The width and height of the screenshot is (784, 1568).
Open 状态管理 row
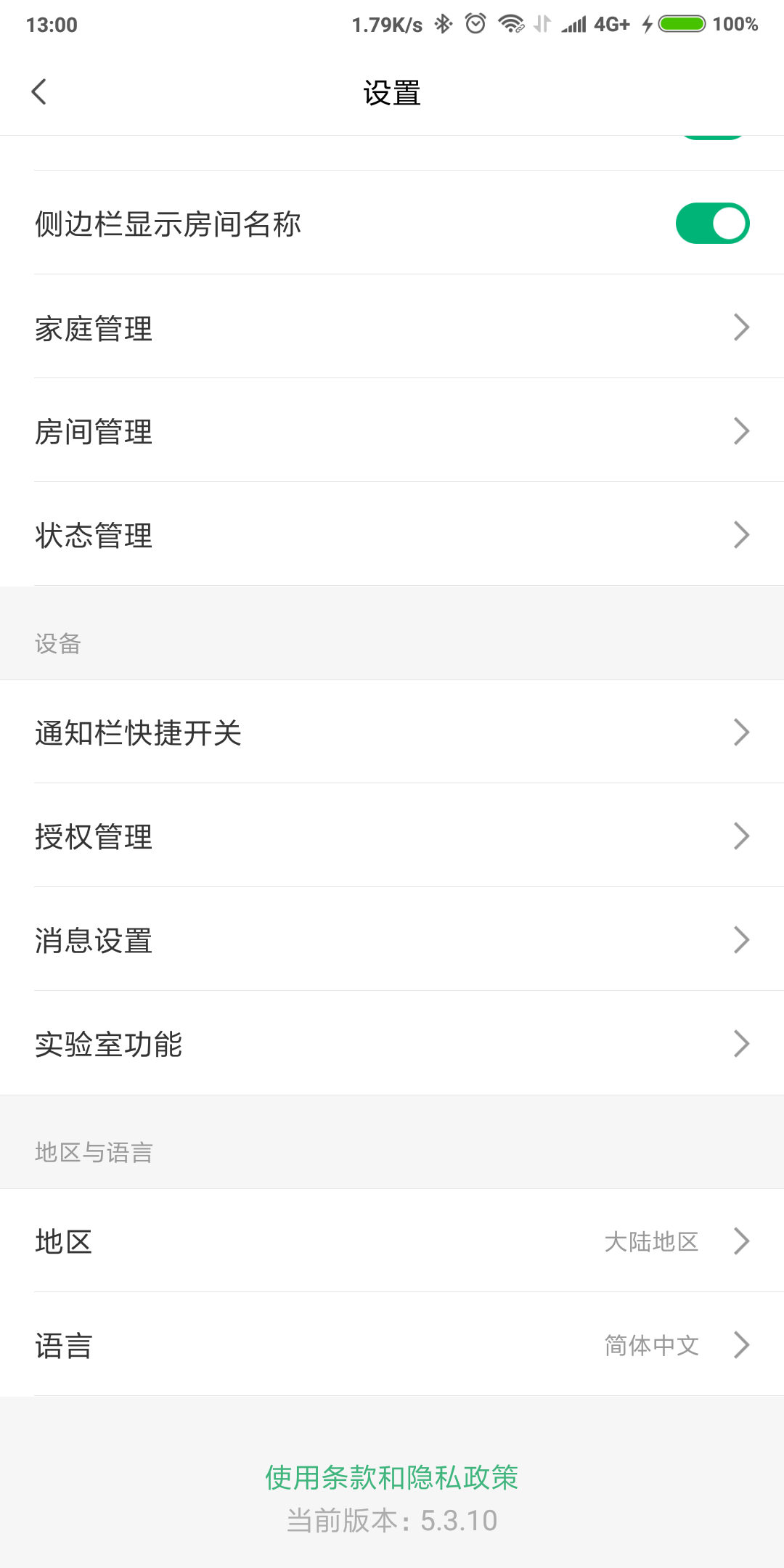coord(392,534)
